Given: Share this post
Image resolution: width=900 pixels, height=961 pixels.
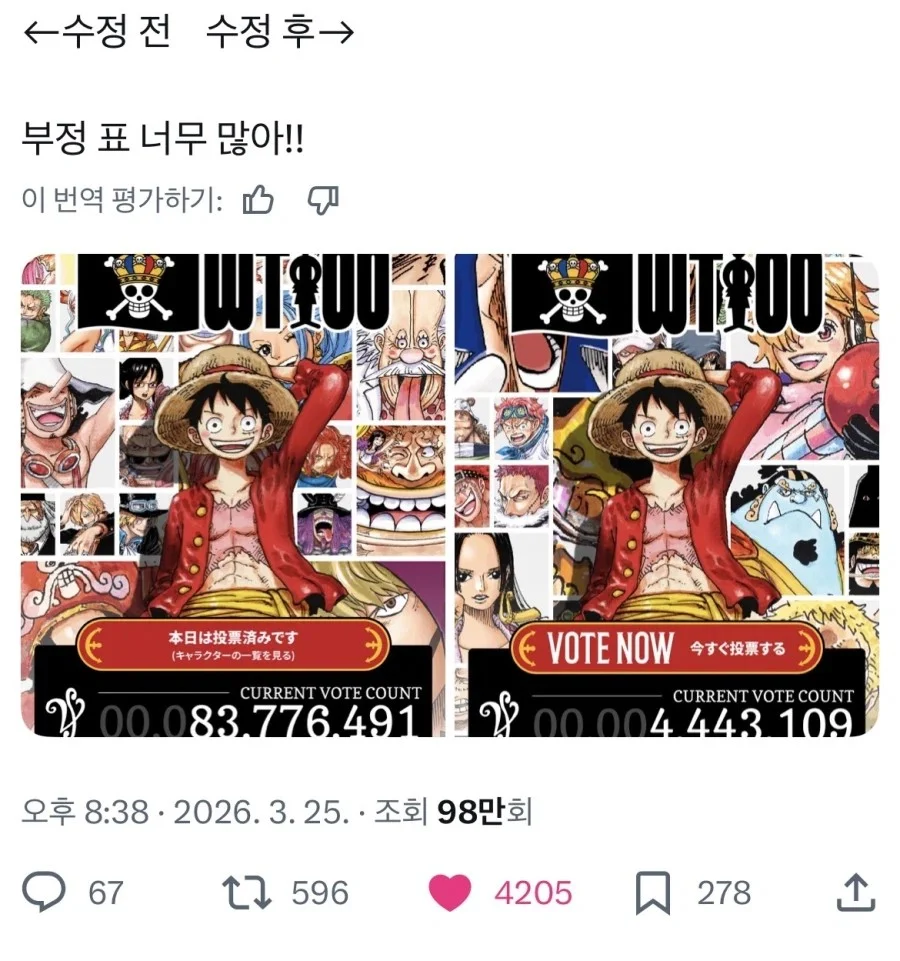Looking at the screenshot, I should (854, 892).
